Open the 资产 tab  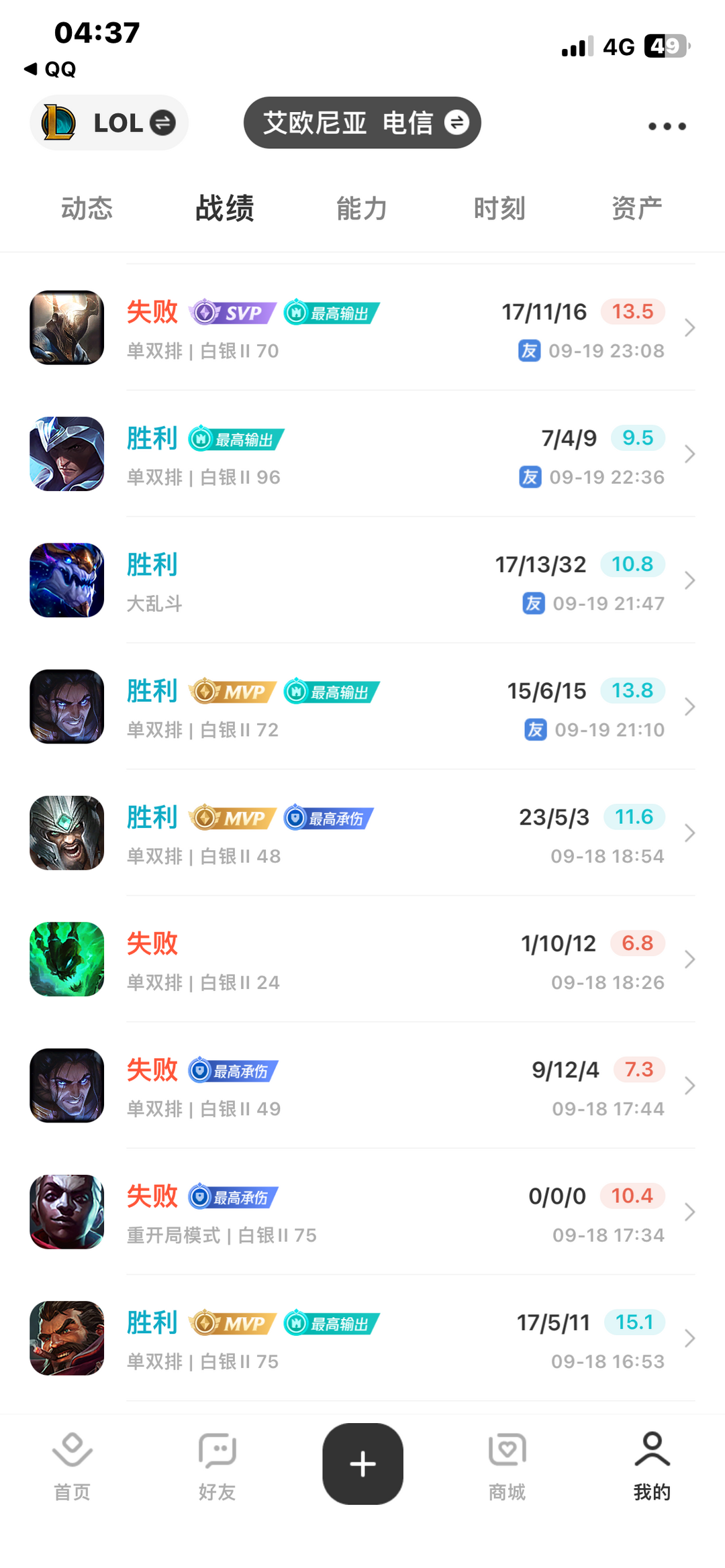636,209
